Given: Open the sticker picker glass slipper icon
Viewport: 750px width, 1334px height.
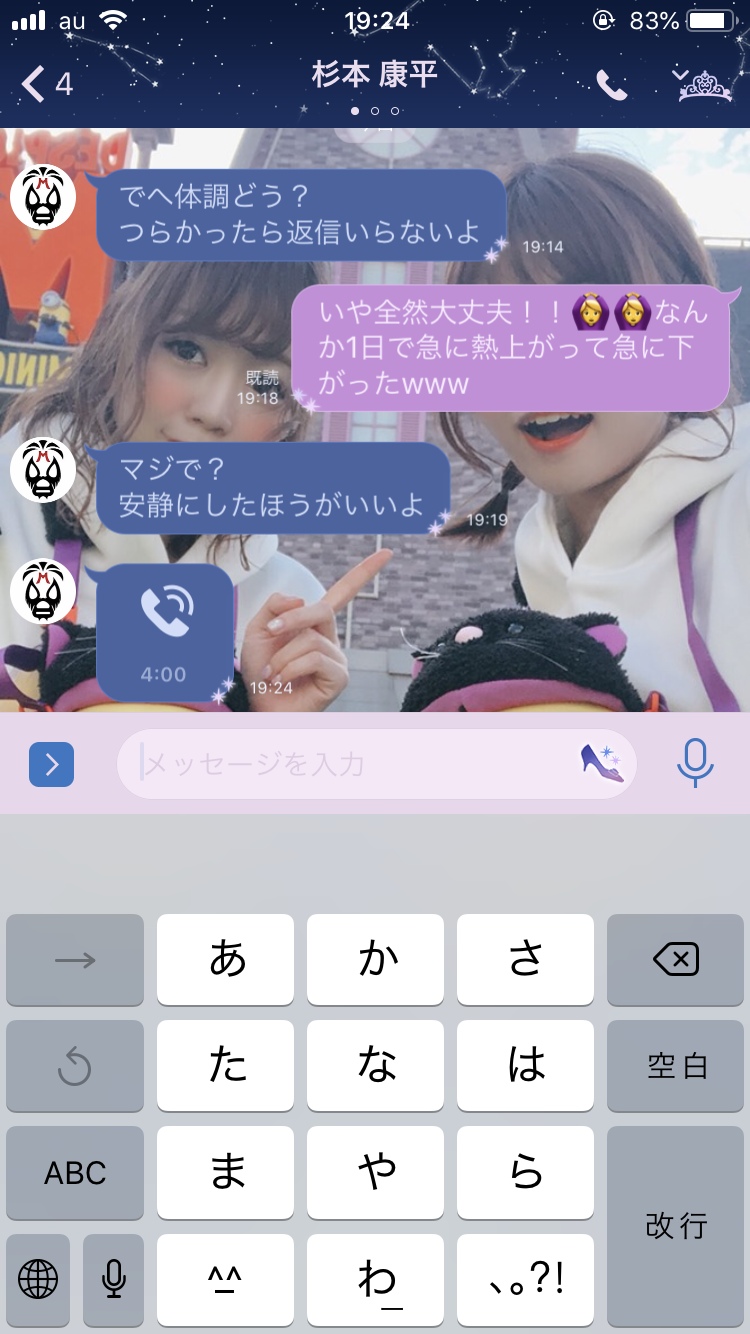Looking at the screenshot, I should pos(602,763).
